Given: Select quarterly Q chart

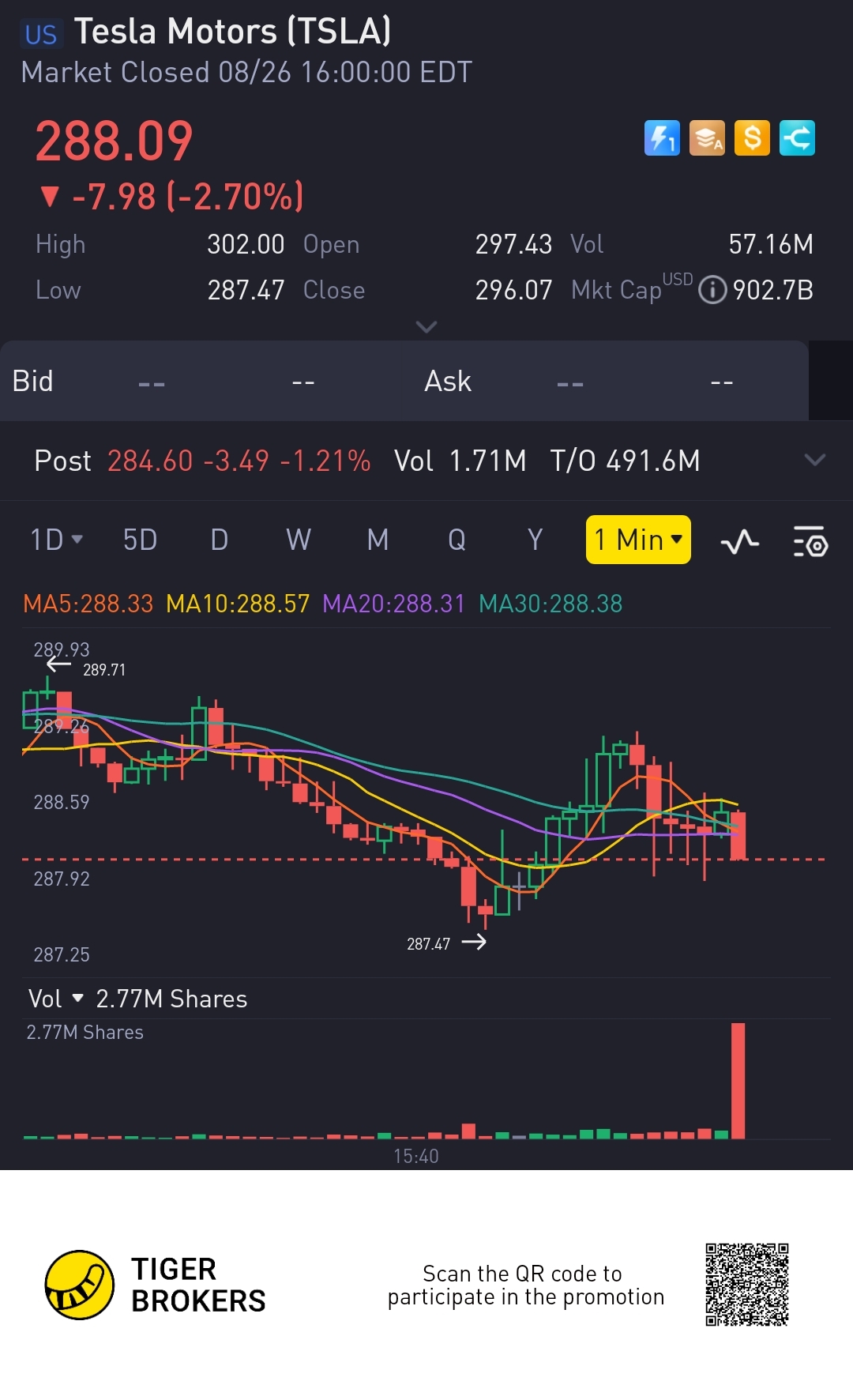Looking at the screenshot, I should click(457, 540).
